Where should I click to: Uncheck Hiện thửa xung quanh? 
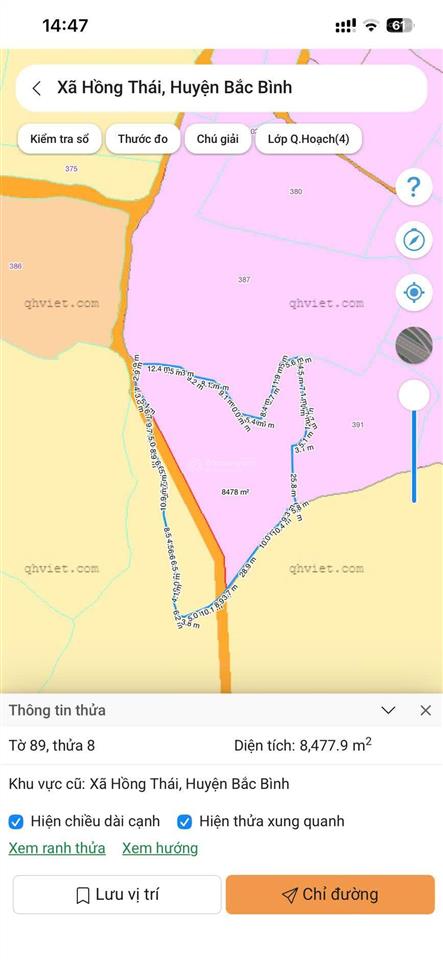pyautogui.click(x=185, y=822)
